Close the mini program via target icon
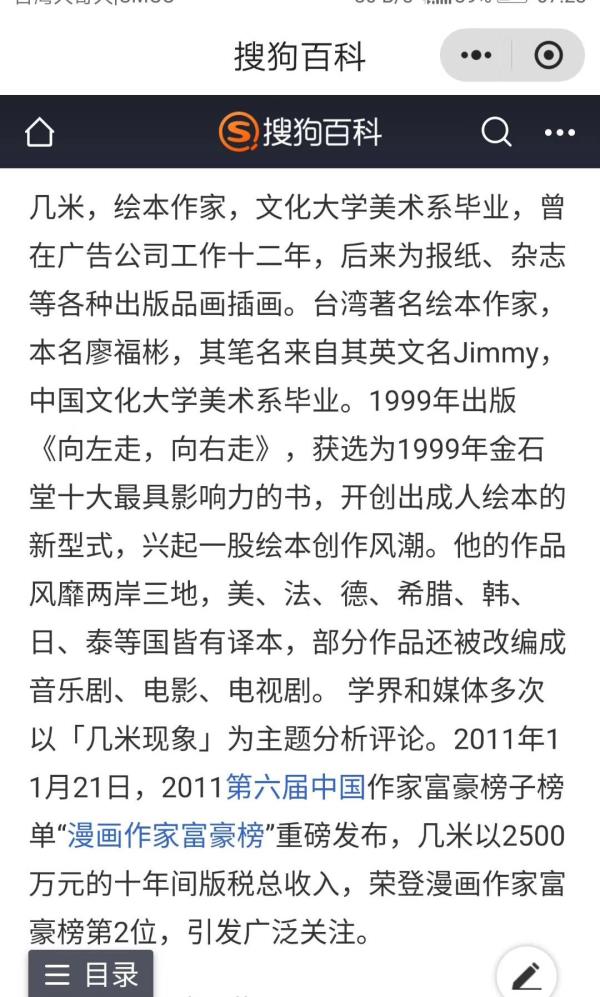The image size is (600, 997). coord(549,55)
